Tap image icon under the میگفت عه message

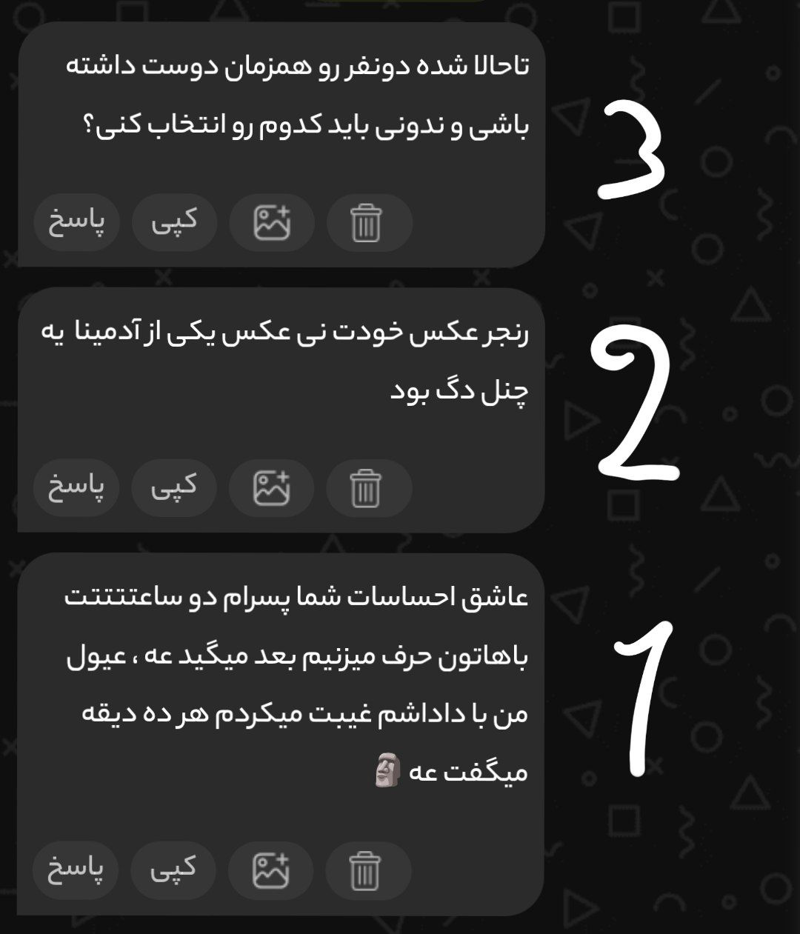271,869
